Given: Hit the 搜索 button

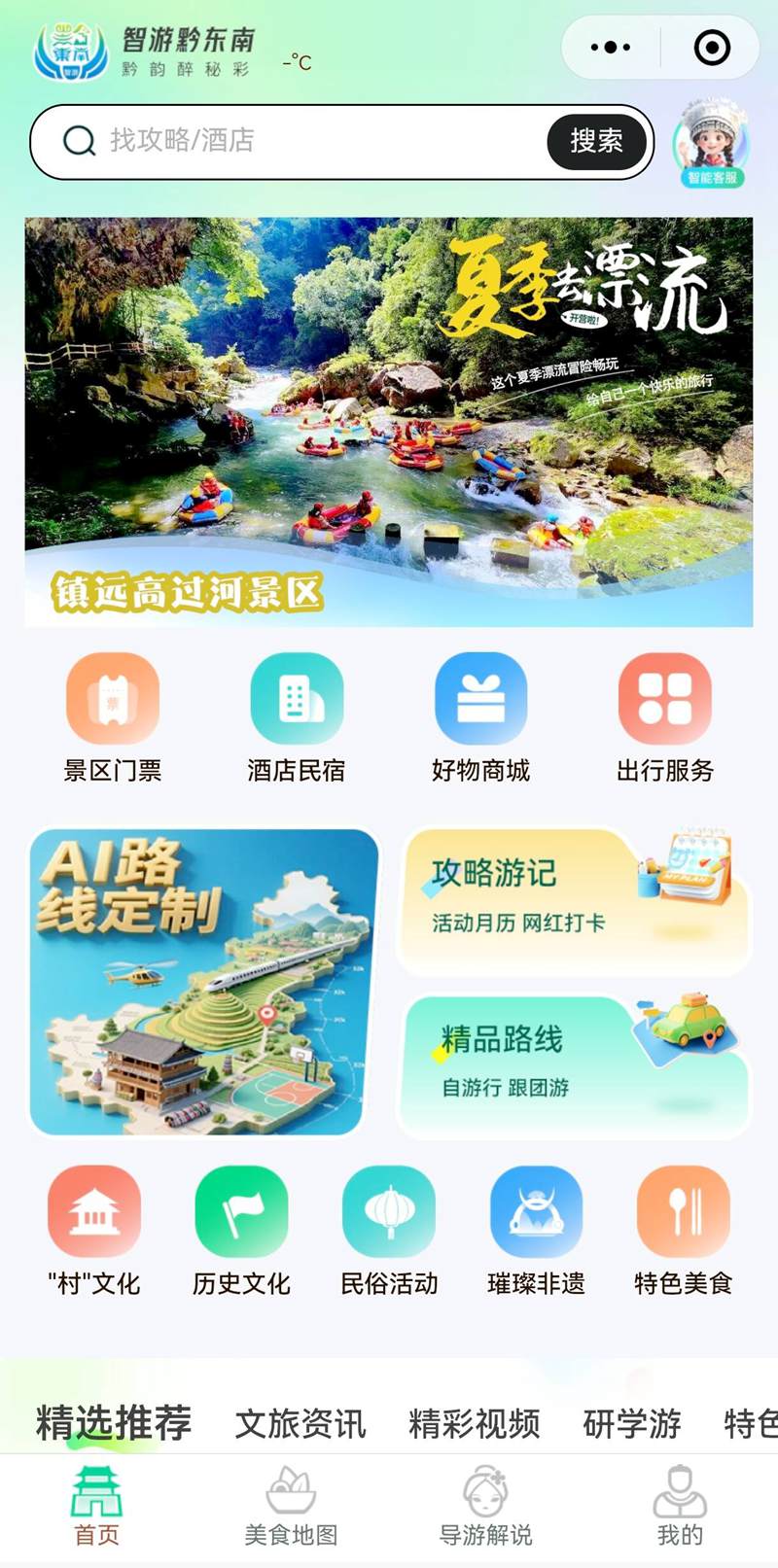Looking at the screenshot, I should pyautogui.click(x=596, y=142).
